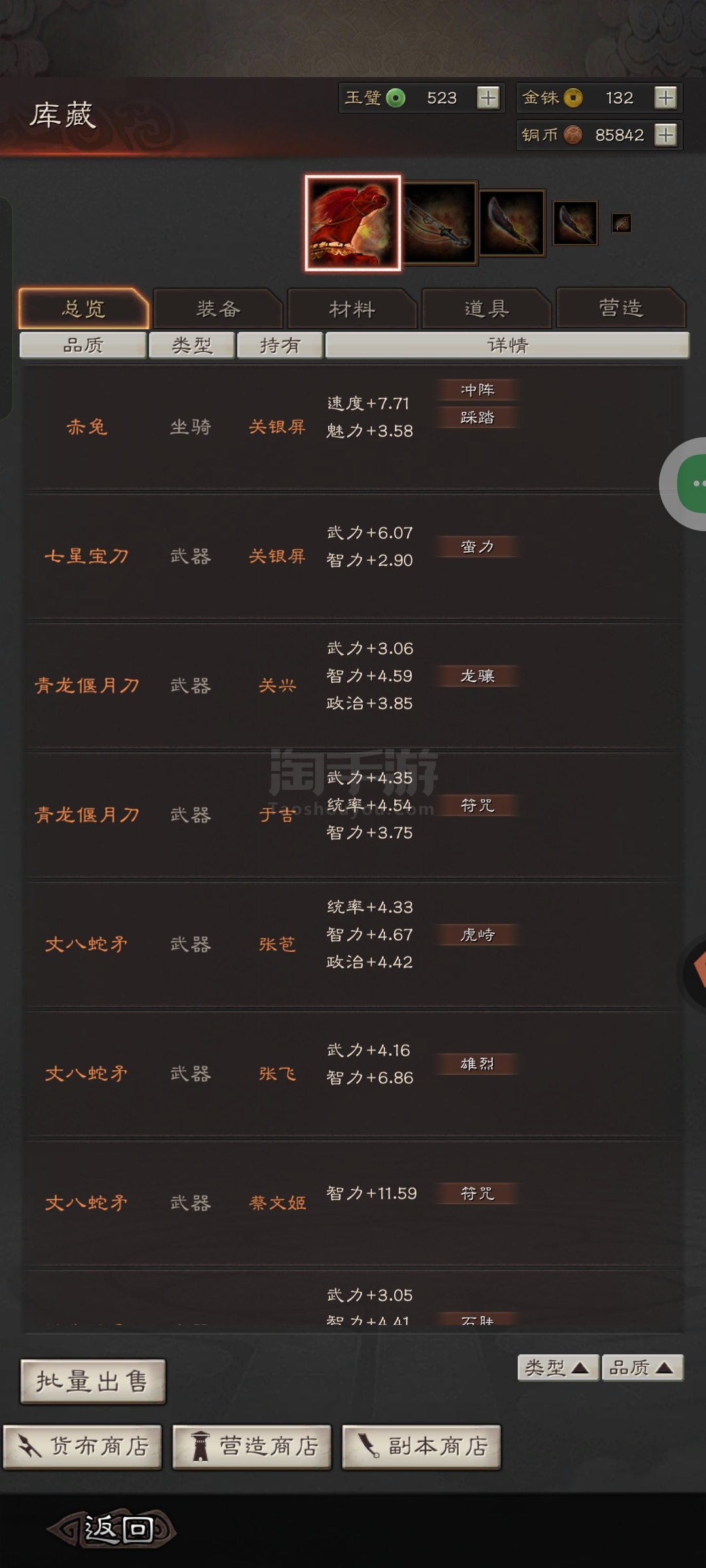Select the 总览 tab
Image resolution: width=706 pixels, height=1568 pixels.
(84, 308)
